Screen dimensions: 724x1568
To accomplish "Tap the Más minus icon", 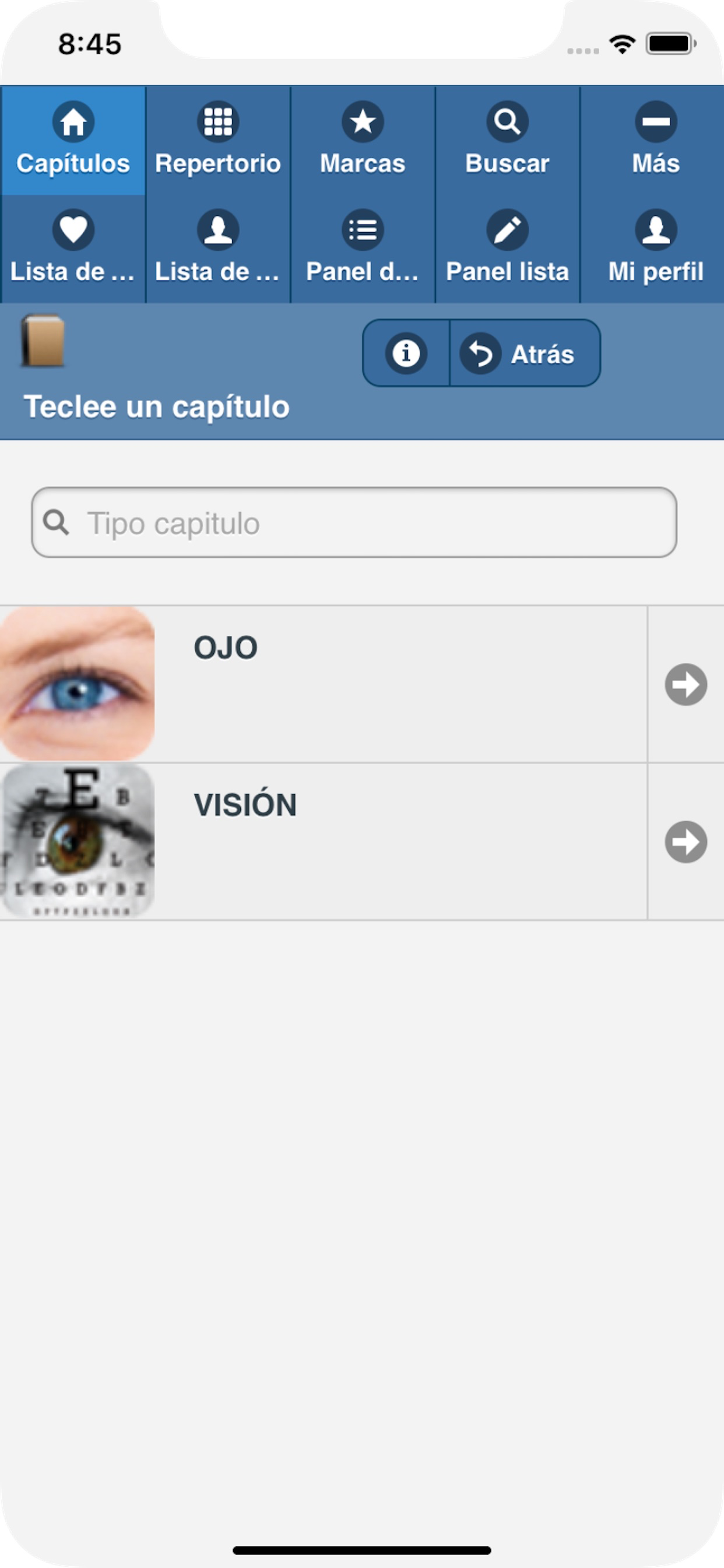I will [x=652, y=122].
